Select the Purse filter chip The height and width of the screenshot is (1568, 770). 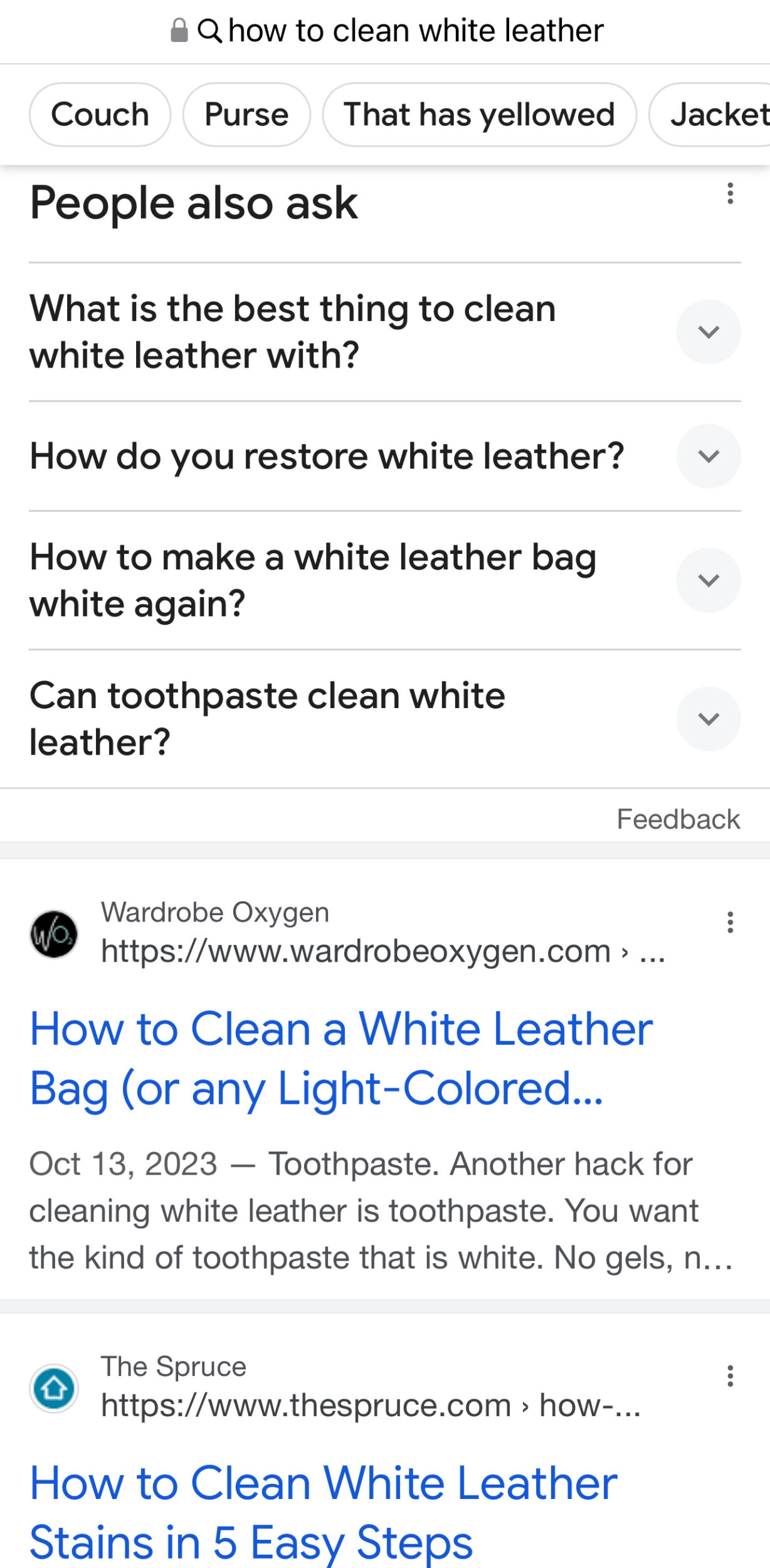point(246,115)
